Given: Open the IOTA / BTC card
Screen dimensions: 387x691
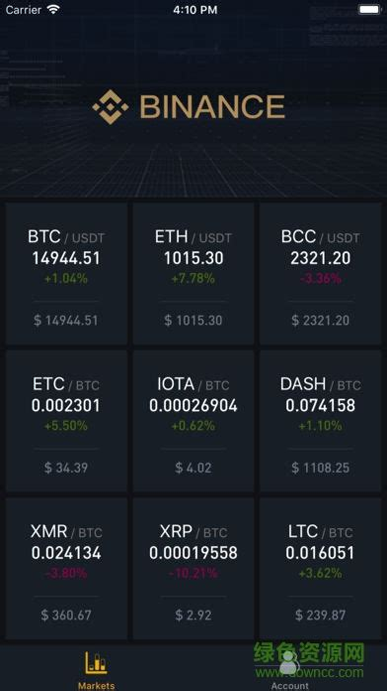Looking at the screenshot, I should (x=193, y=421).
